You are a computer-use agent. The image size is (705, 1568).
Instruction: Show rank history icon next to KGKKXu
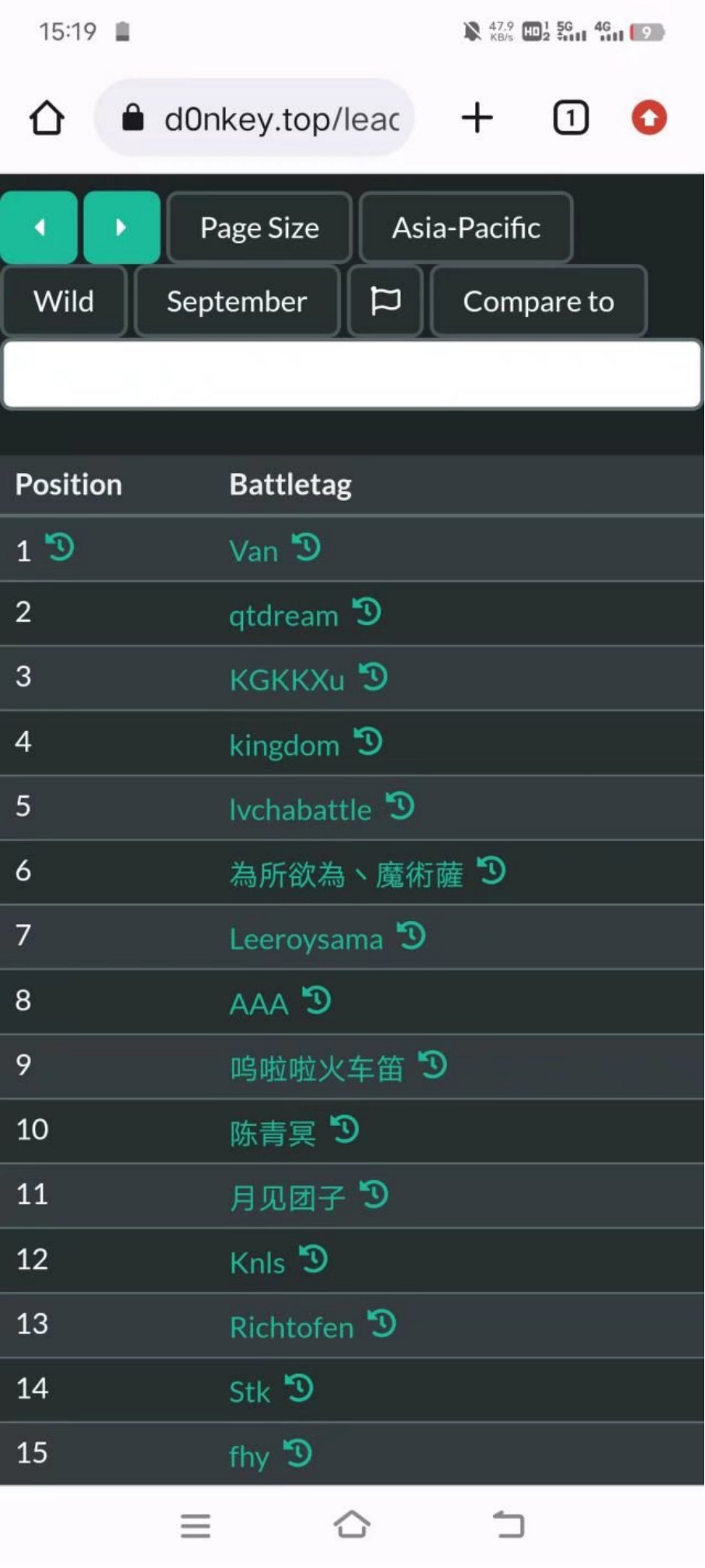click(x=373, y=677)
